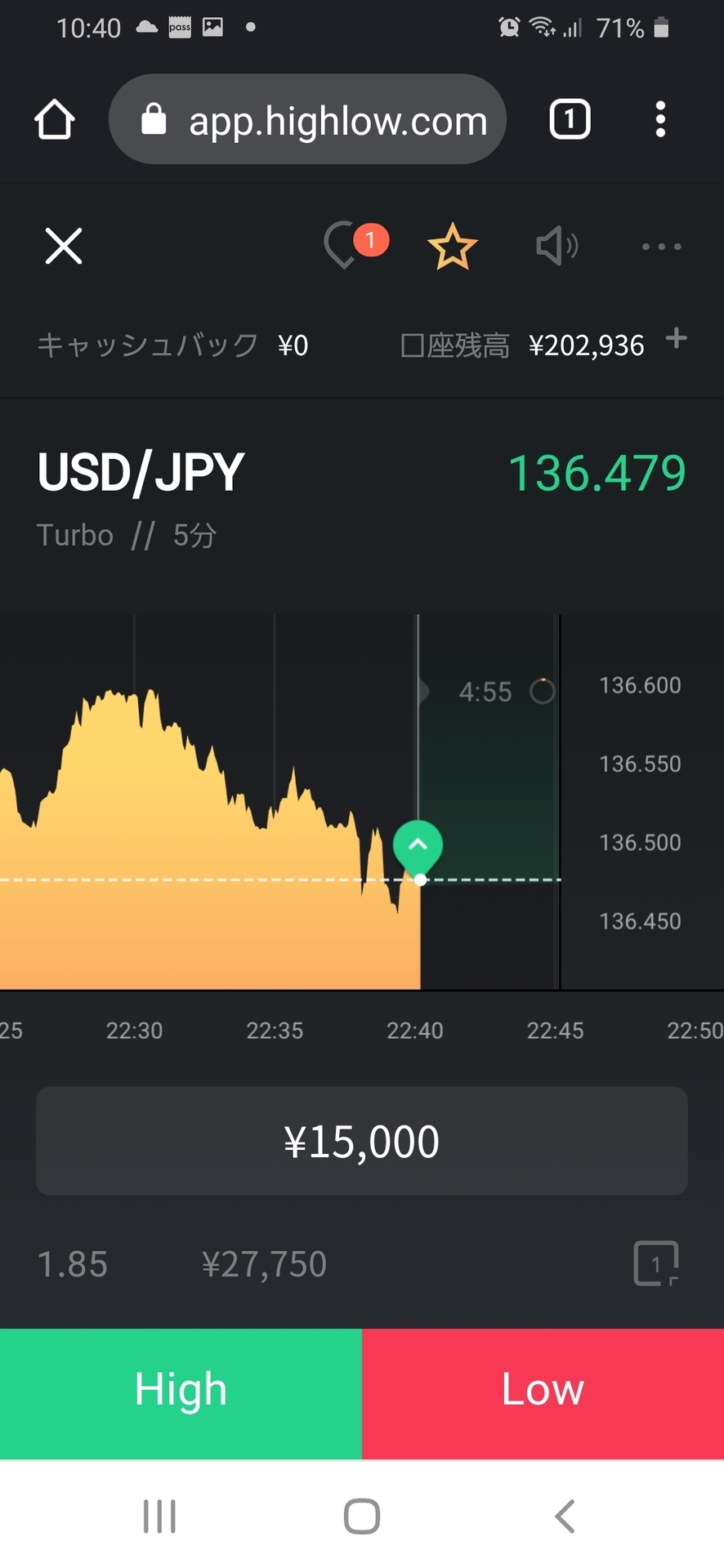This screenshot has height=1568, width=724.
Task: Go to the browser home page
Action: coord(55,119)
